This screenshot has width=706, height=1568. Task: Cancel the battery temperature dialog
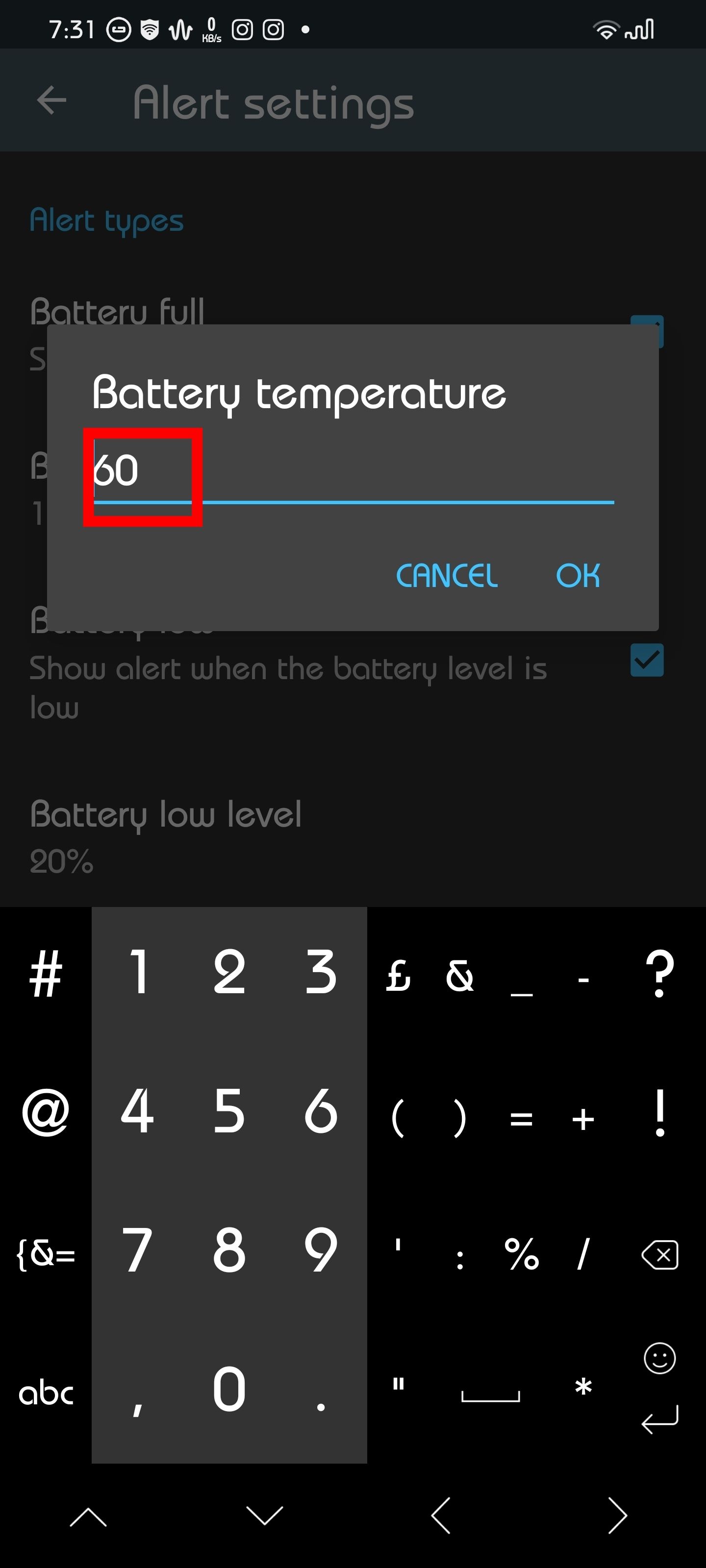[x=447, y=575]
